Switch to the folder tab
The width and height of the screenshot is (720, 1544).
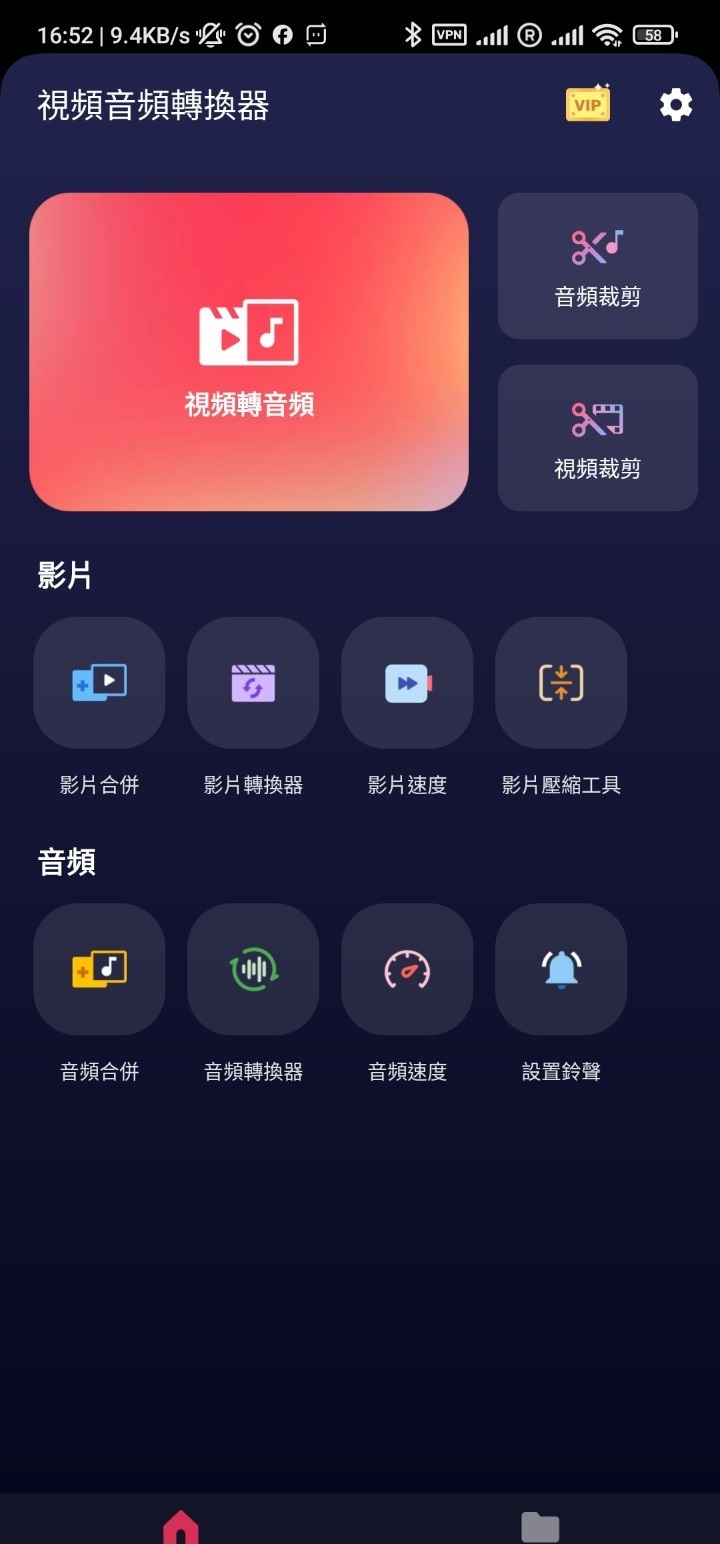(x=540, y=1525)
